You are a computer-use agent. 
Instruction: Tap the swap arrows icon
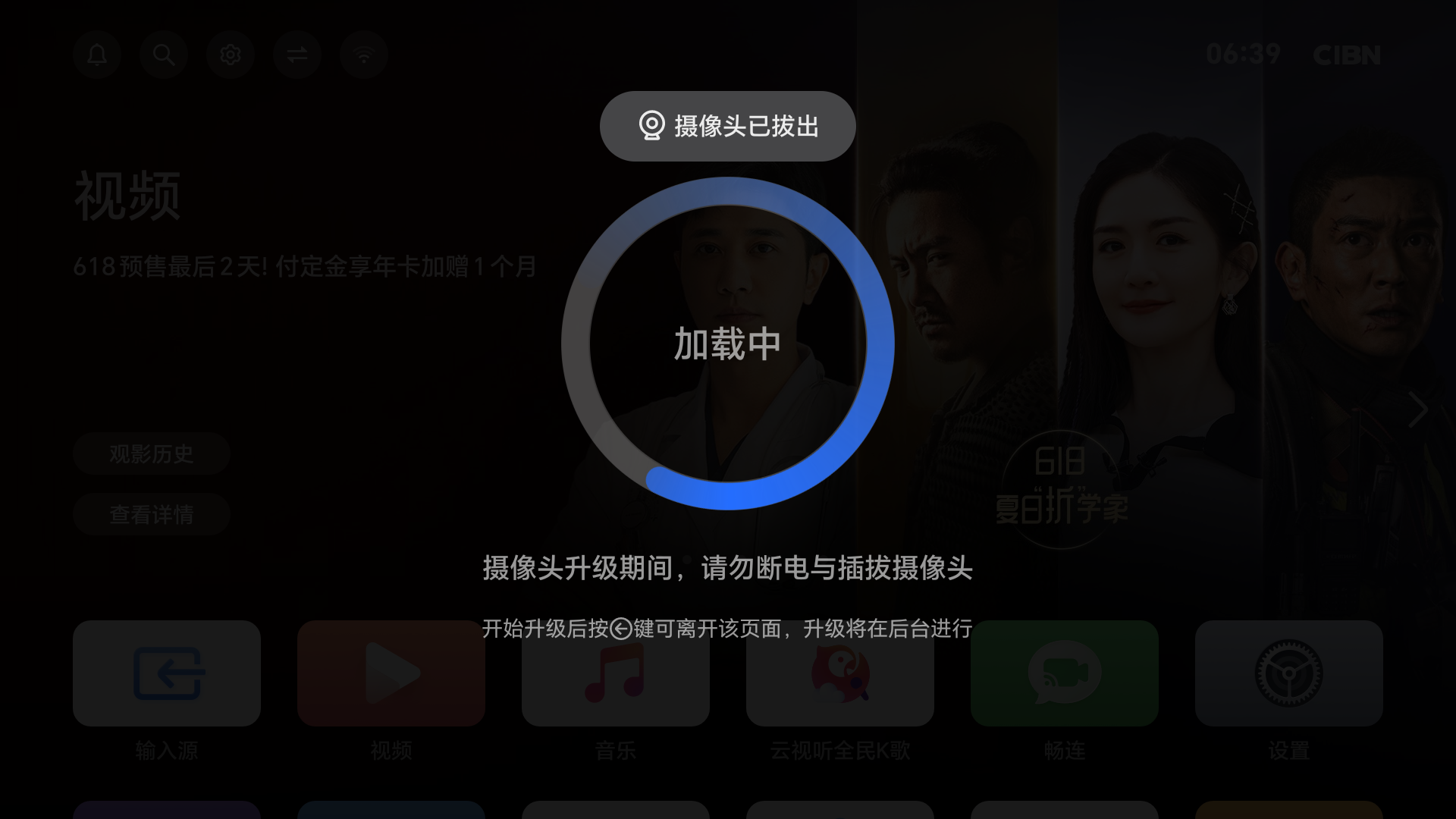click(297, 55)
